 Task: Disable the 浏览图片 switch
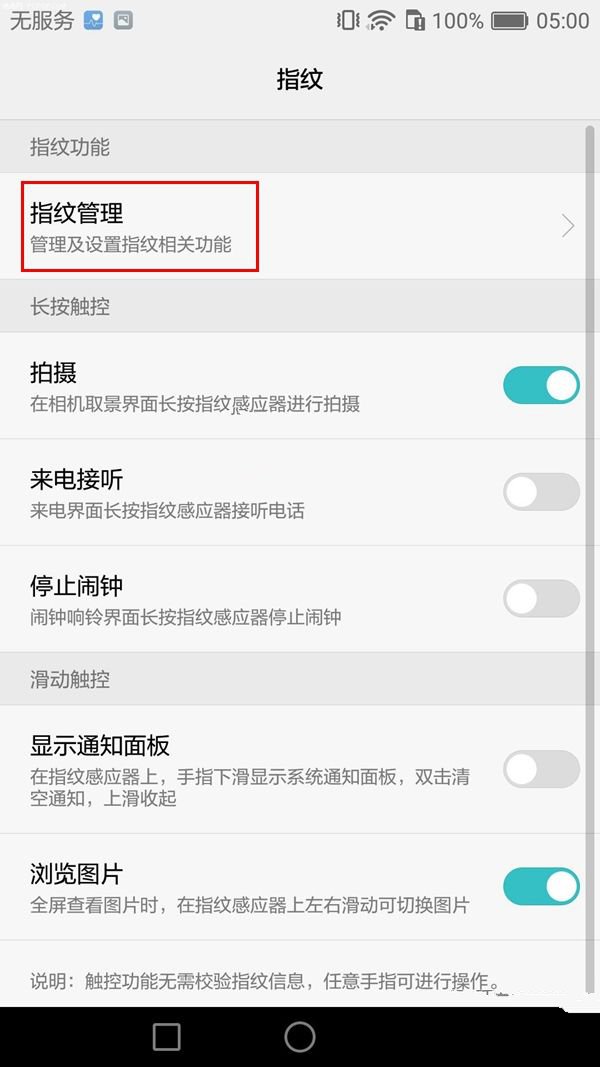pos(541,887)
